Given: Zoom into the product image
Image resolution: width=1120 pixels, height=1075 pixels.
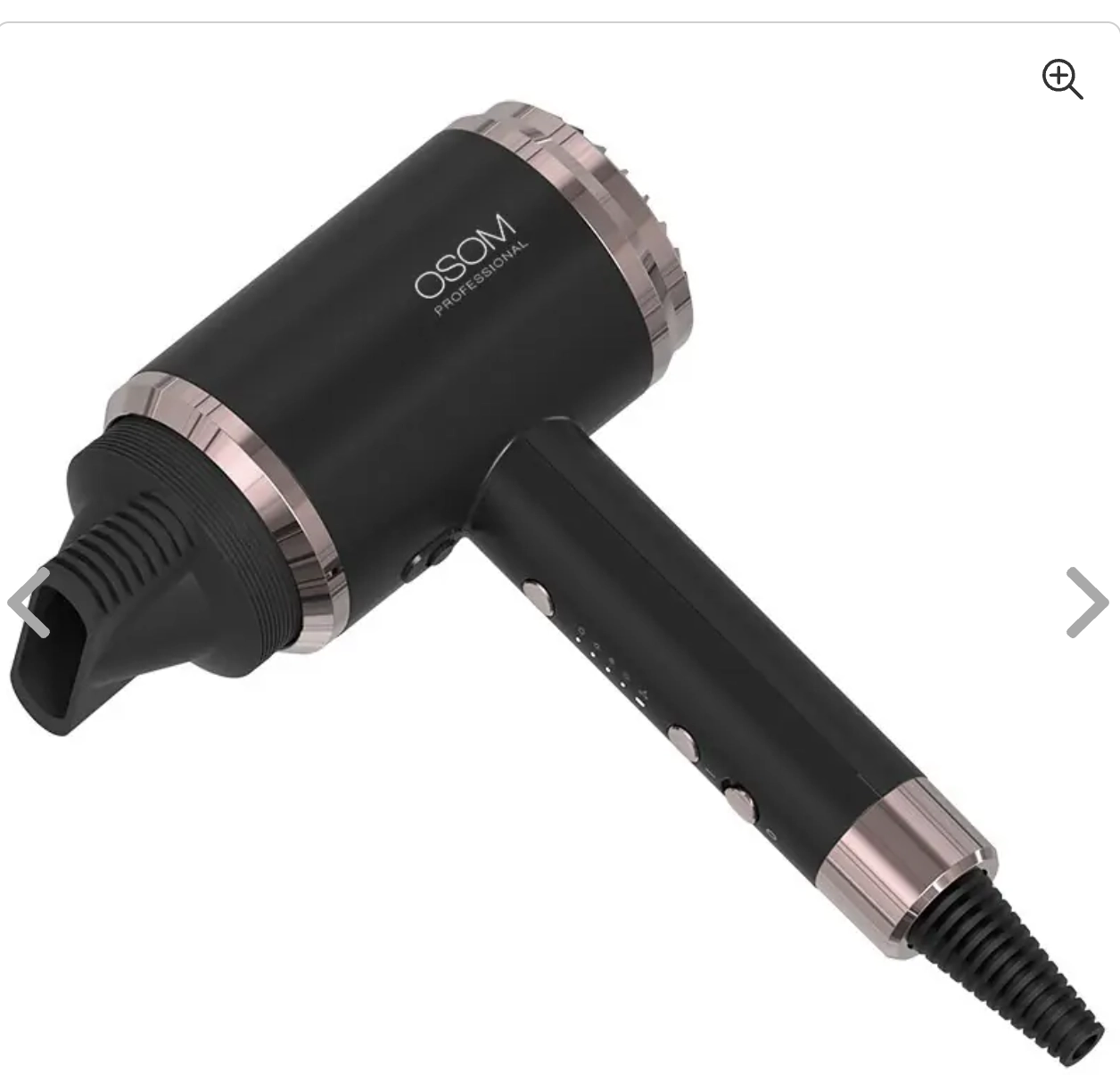Looking at the screenshot, I should 1061,79.
